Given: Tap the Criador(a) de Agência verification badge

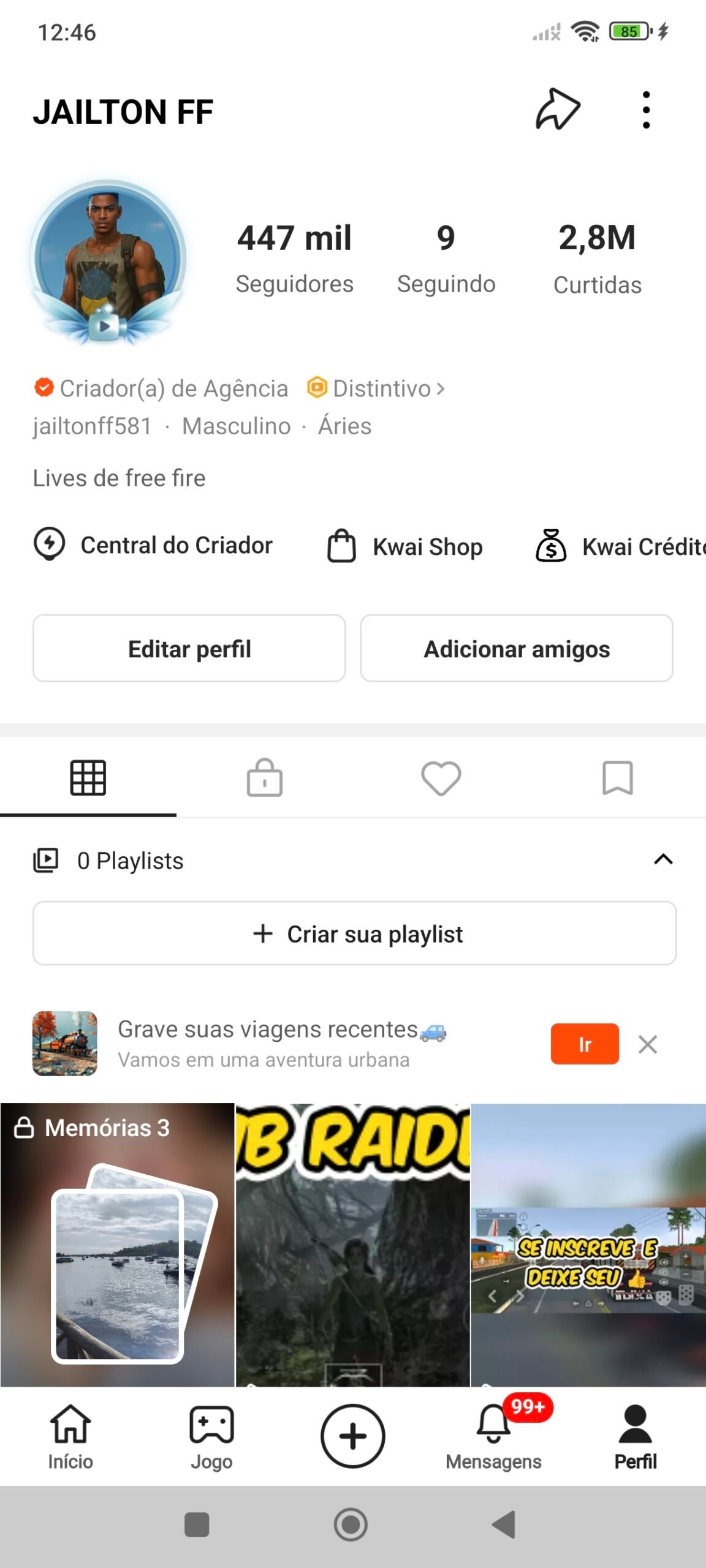Looking at the screenshot, I should [44, 388].
